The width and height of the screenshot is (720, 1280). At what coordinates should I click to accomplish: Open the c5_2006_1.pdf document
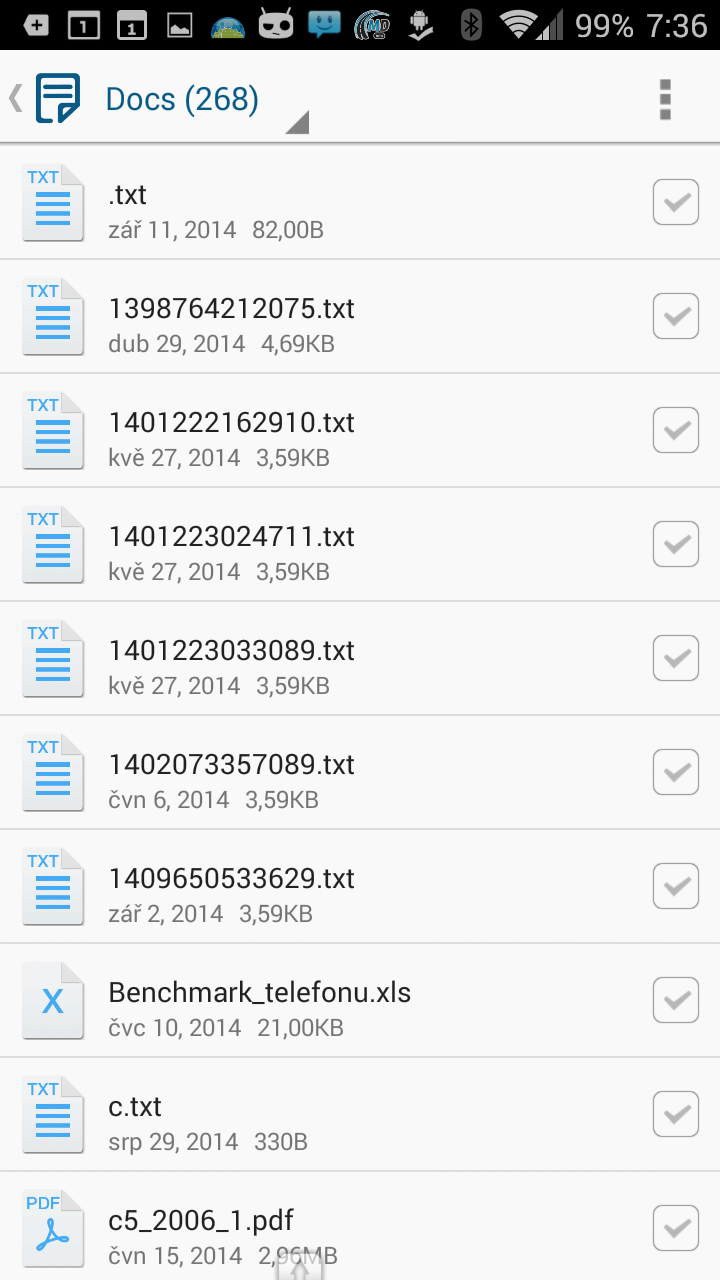(360, 1226)
